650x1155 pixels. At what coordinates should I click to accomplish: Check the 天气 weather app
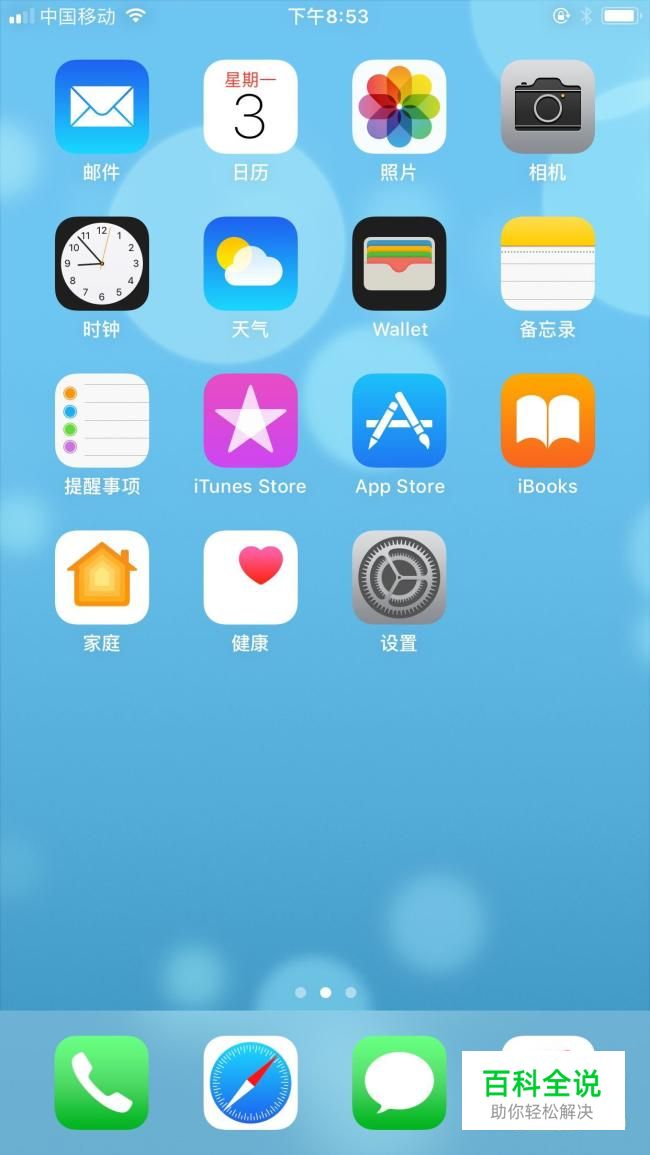[250, 264]
